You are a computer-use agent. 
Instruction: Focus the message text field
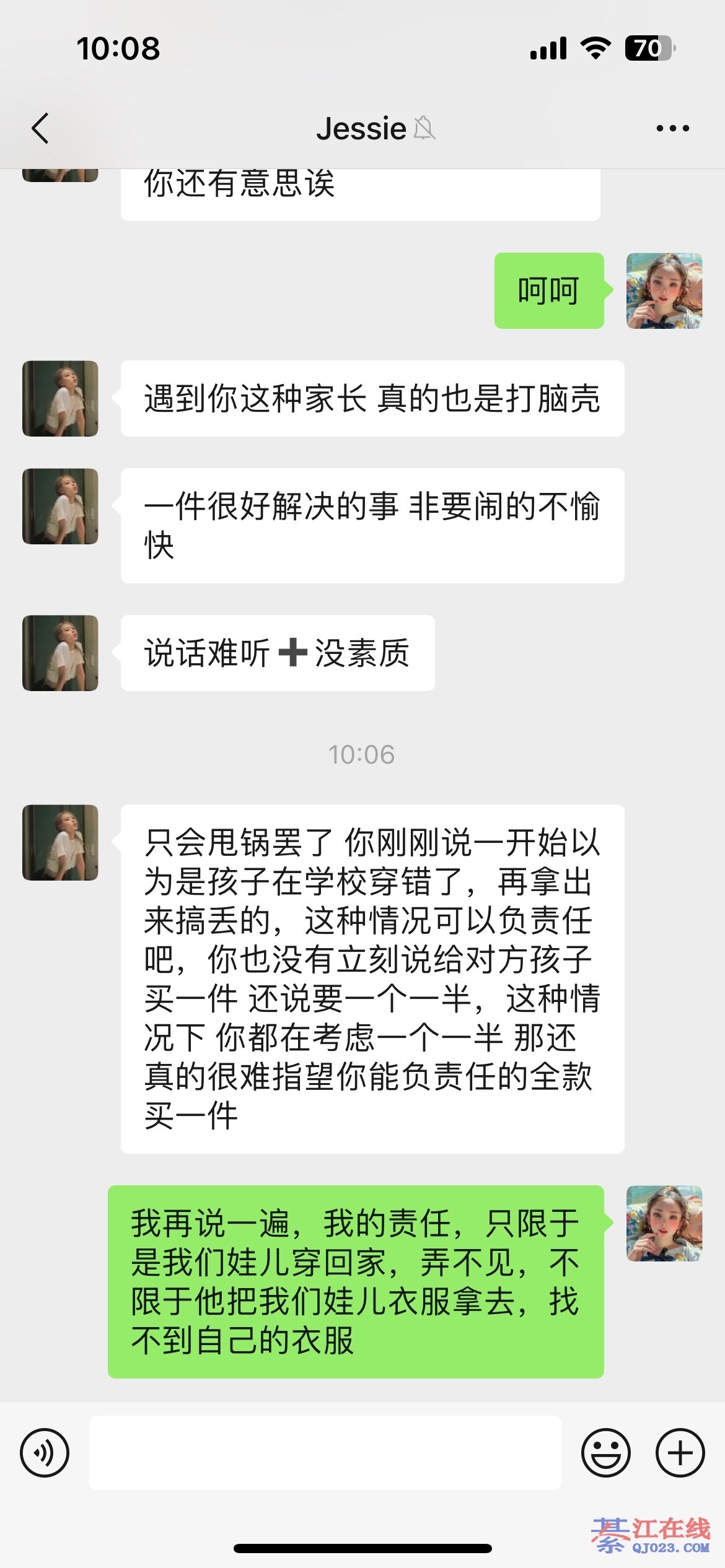point(325,1453)
